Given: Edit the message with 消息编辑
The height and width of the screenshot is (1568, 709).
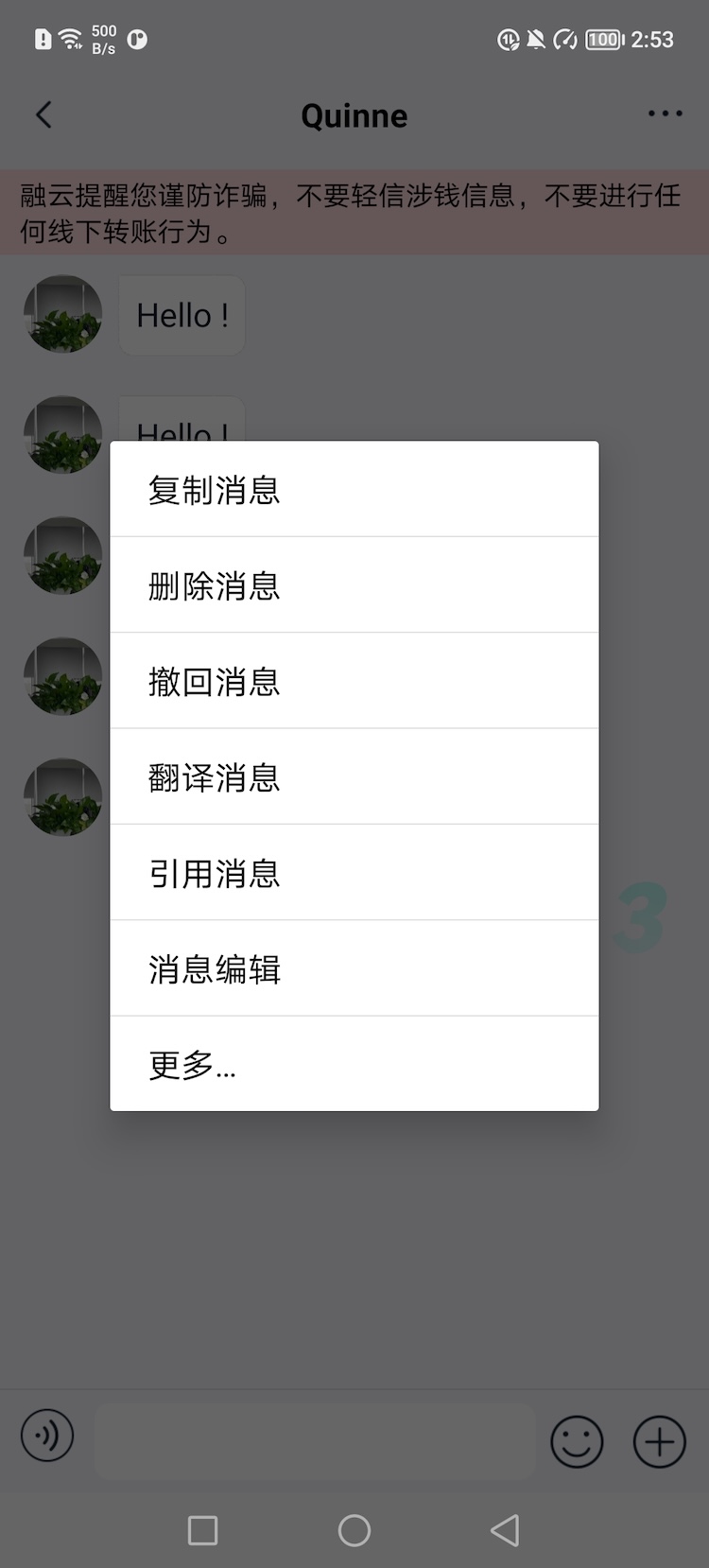Looking at the screenshot, I should [x=354, y=968].
